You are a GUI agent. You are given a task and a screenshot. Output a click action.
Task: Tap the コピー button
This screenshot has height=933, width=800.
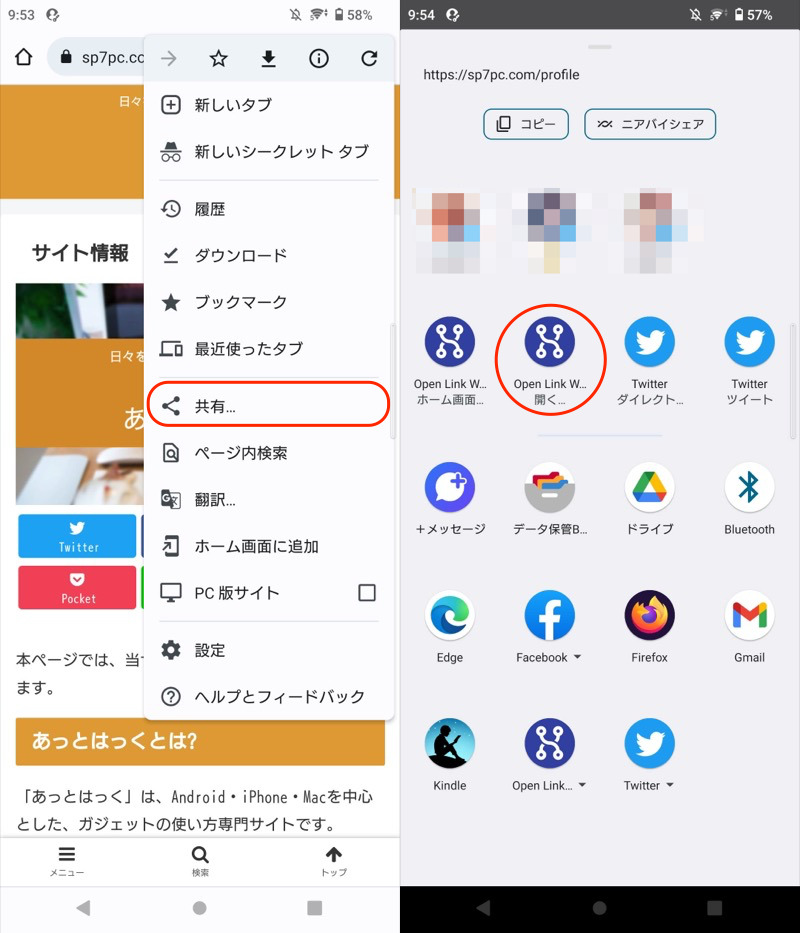[x=526, y=124]
